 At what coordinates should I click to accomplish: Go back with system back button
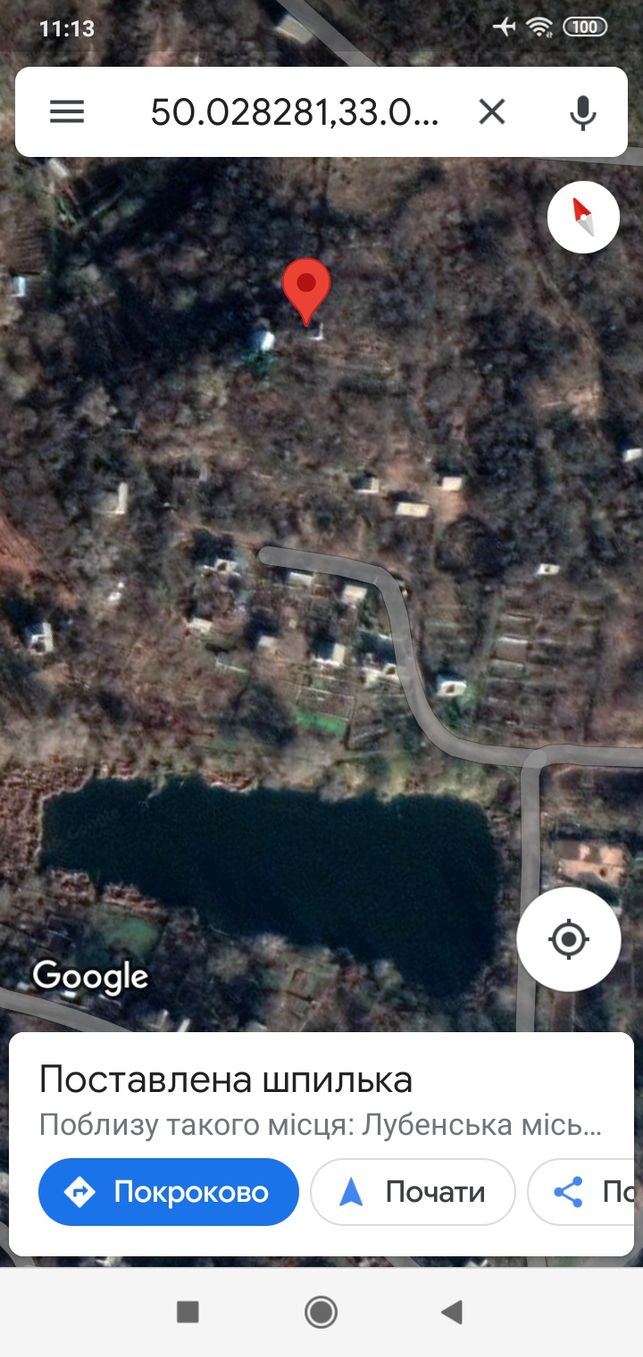[x=452, y=1312]
